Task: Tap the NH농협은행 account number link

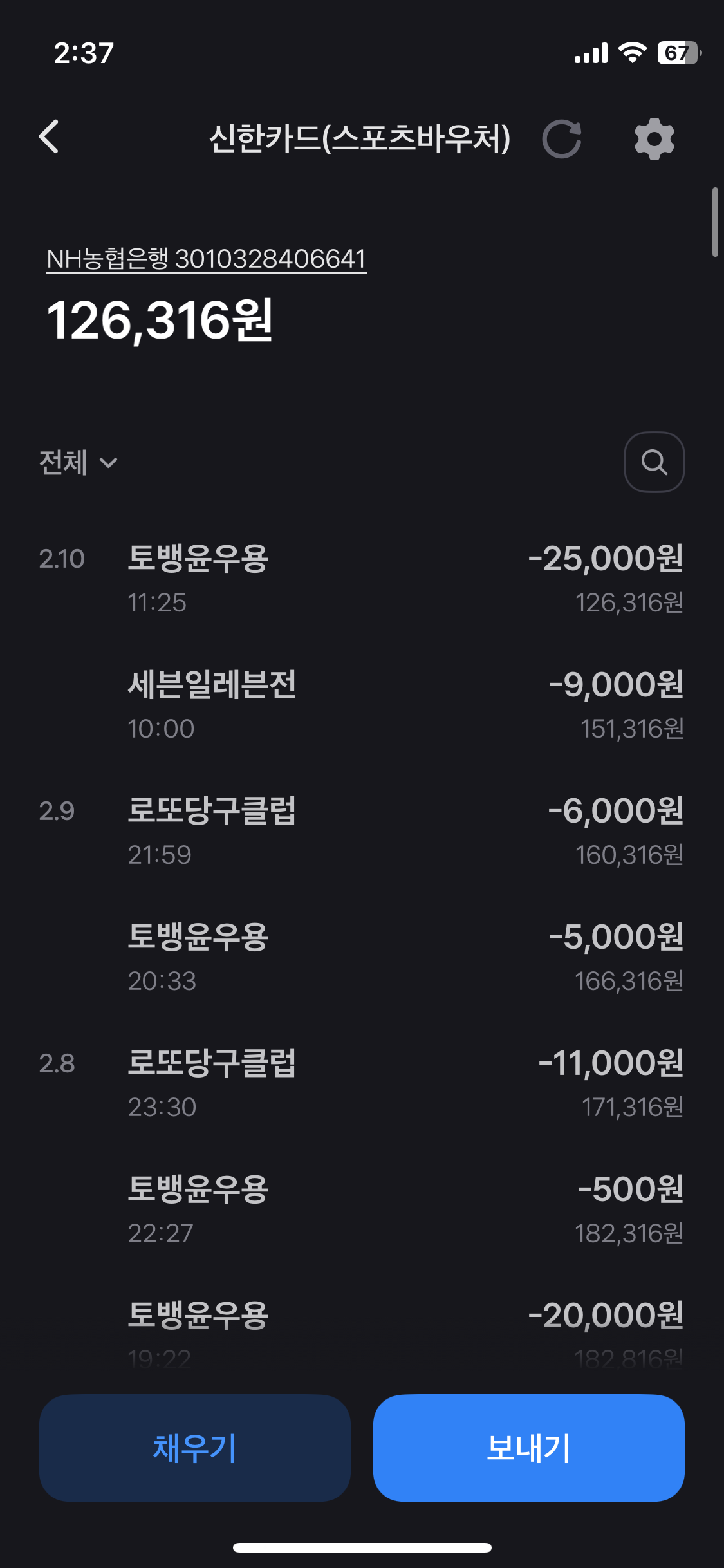Action: tap(206, 259)
